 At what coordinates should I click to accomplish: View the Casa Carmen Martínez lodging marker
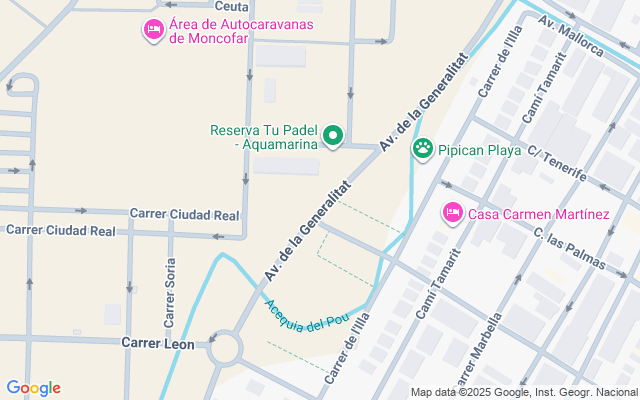(x=452, y=213)
